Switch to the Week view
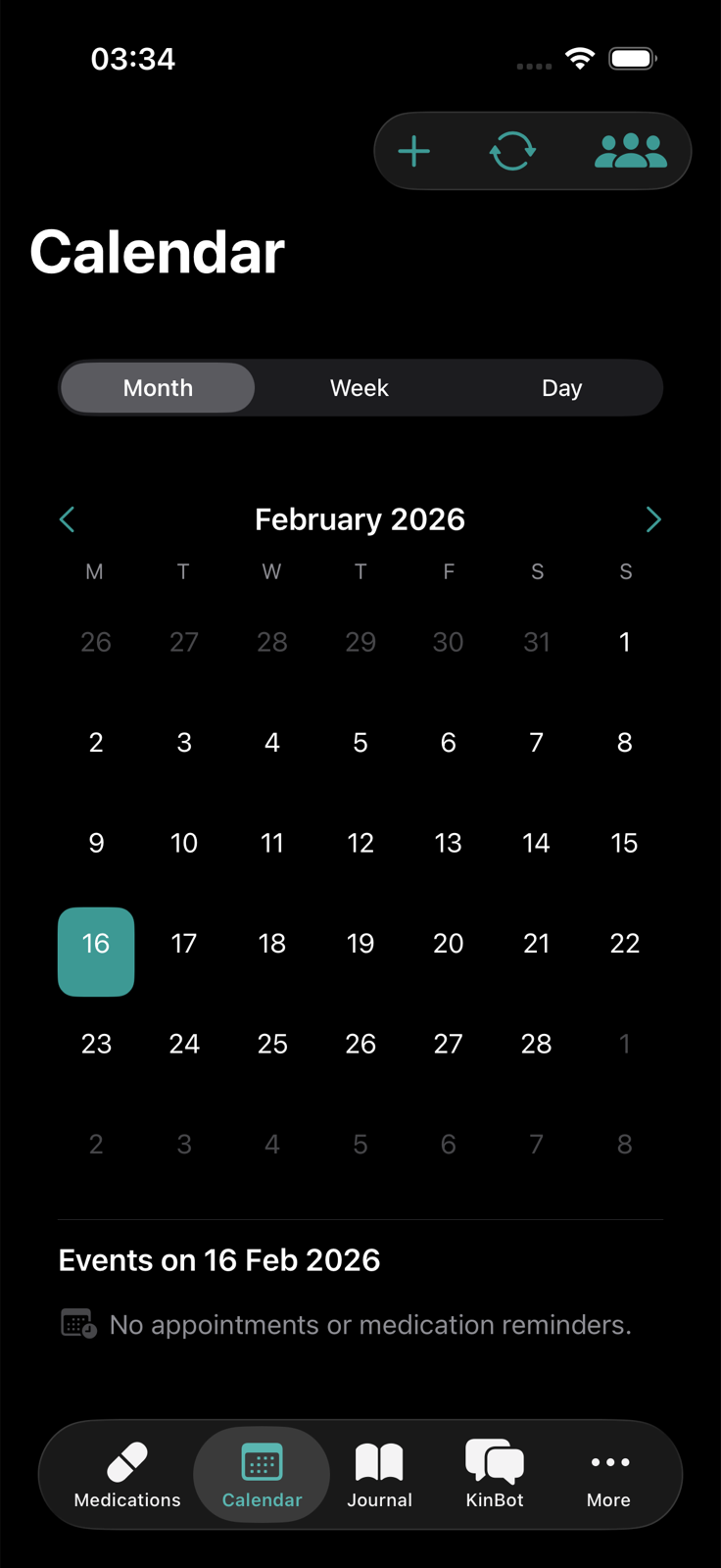Image resolution: width=721 pixels, height=1568 pixels. coord(359,387)
